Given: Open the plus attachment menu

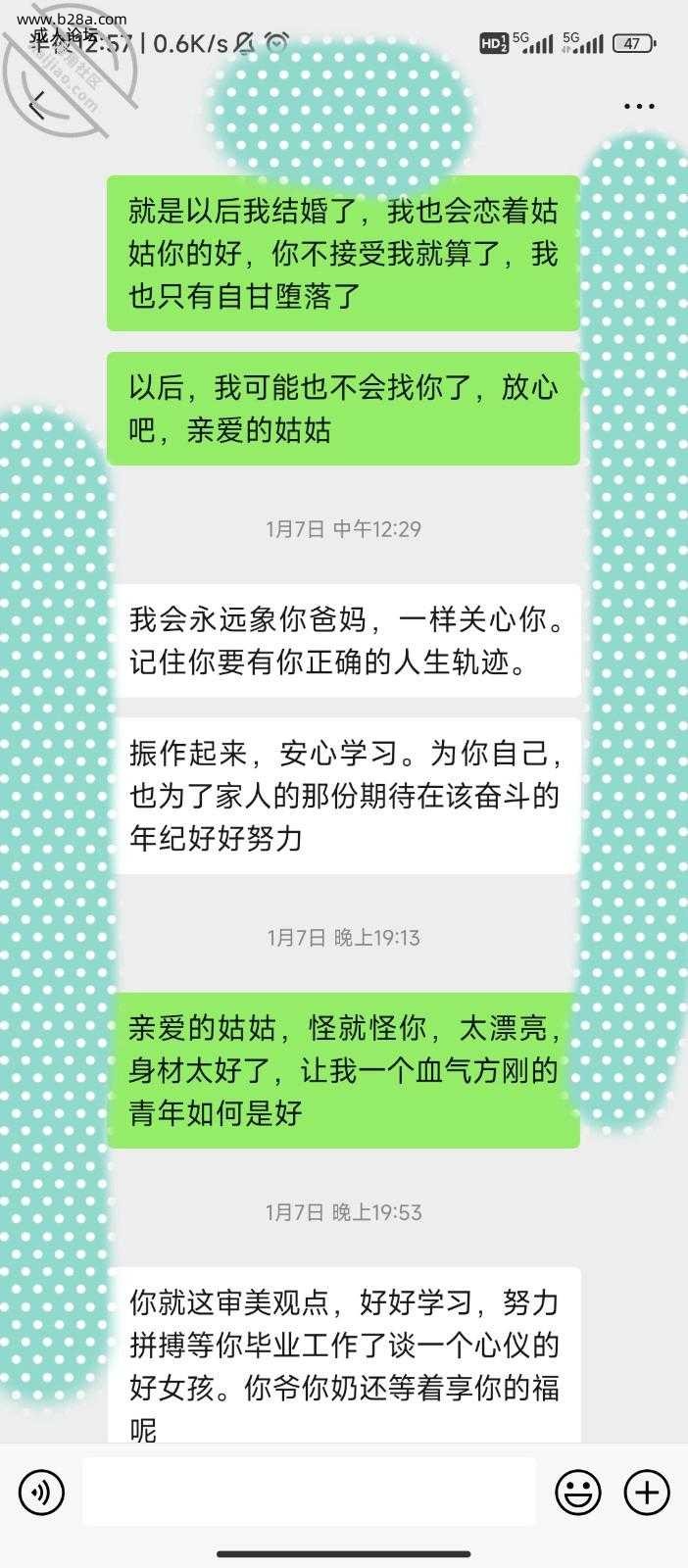Looking at the screenshot, I should (647, 1493).
